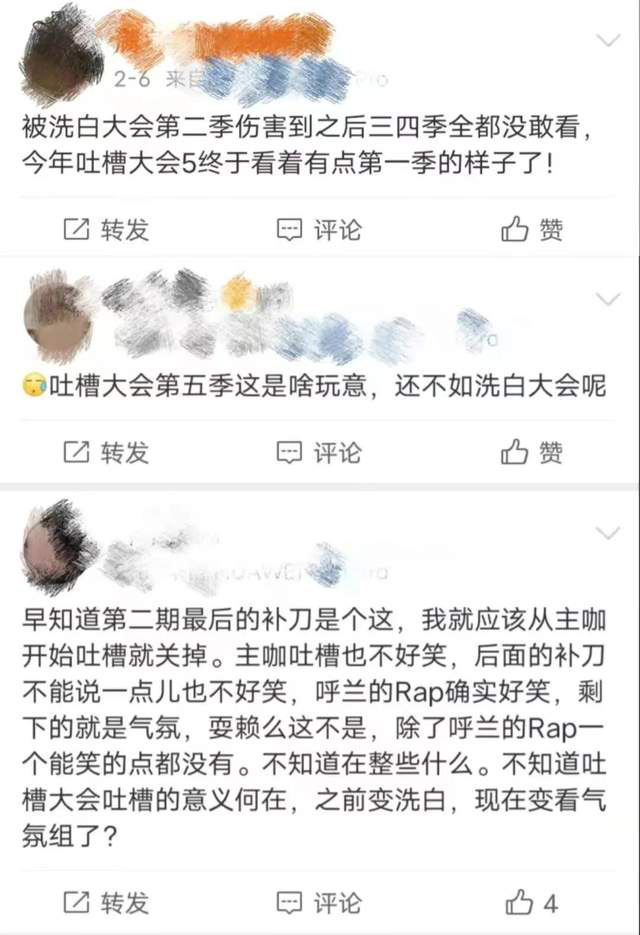
Task: Like the post about 洗白大会第二季伤害
Action: [x=531, y=229]
